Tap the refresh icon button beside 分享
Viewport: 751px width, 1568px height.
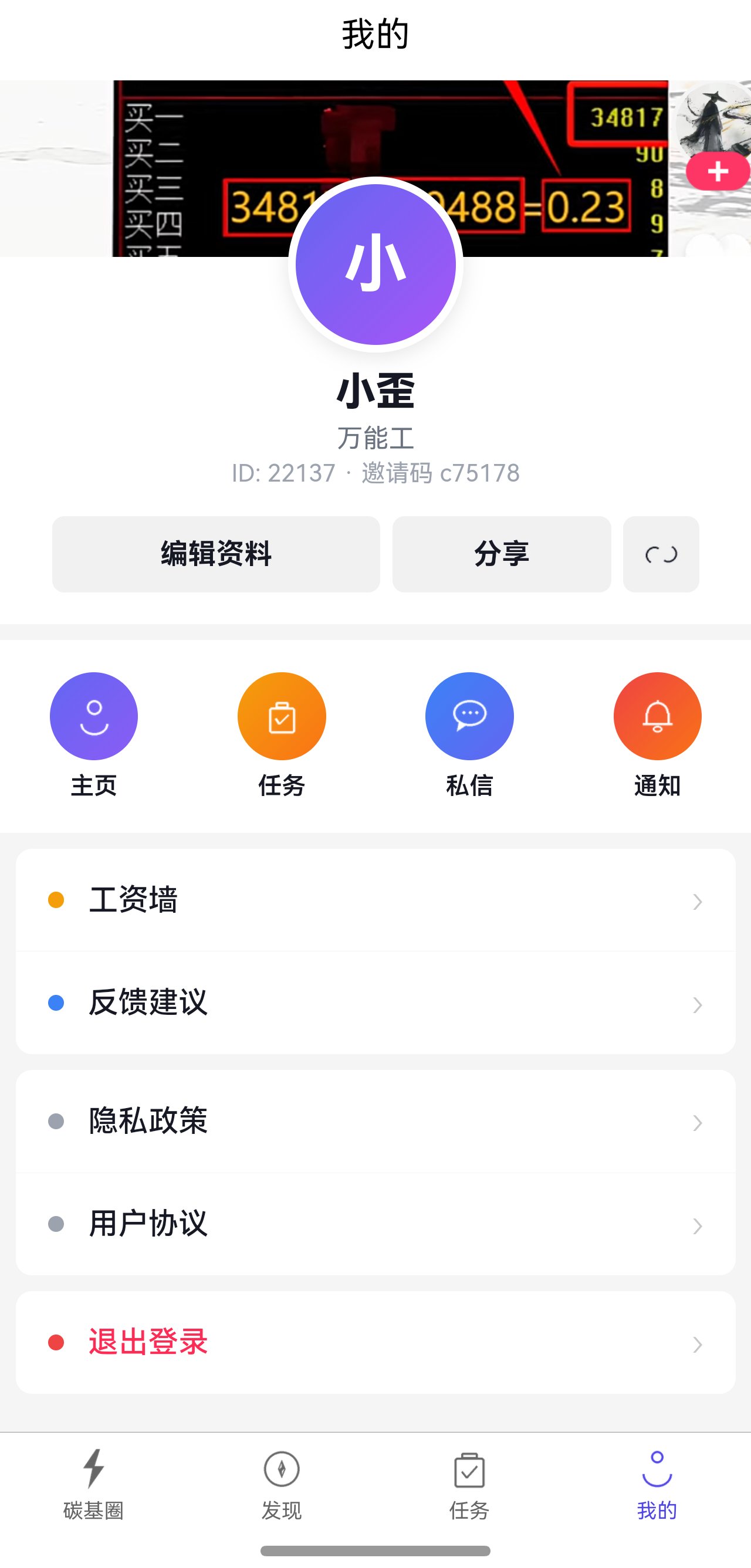pyautogui.click(x=661, y=554)
